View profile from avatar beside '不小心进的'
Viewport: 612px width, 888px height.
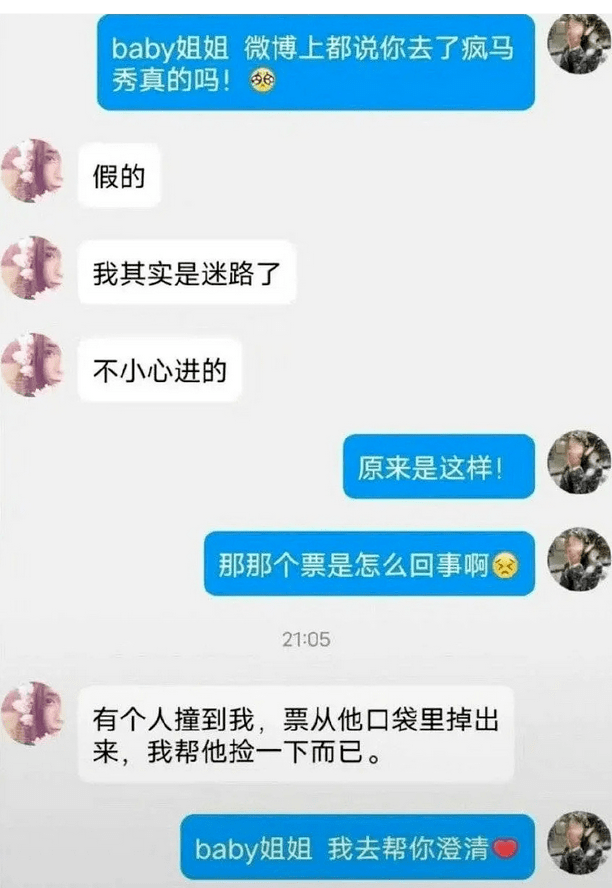[x=32, y=365]
